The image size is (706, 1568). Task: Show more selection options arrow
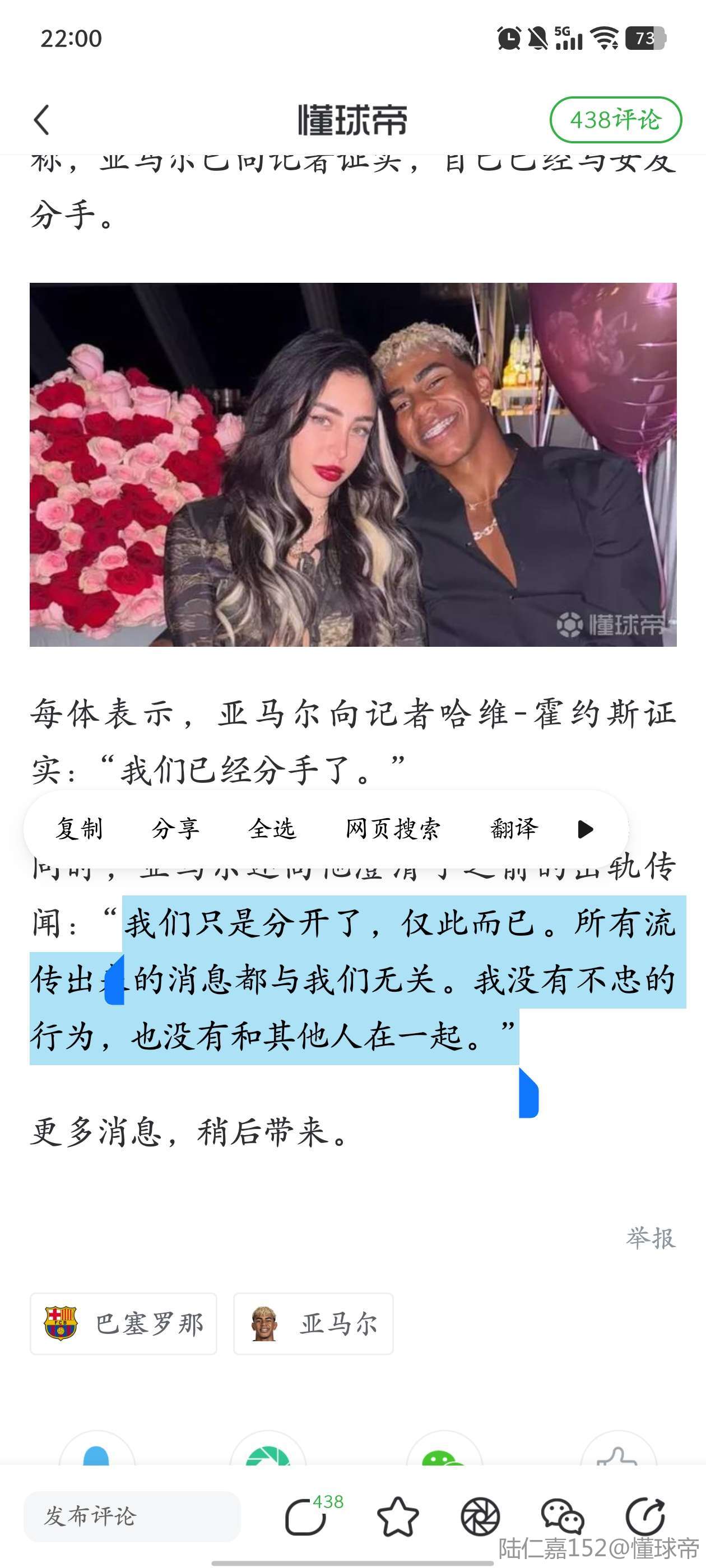pyautogui.click(x=586, y=829)
